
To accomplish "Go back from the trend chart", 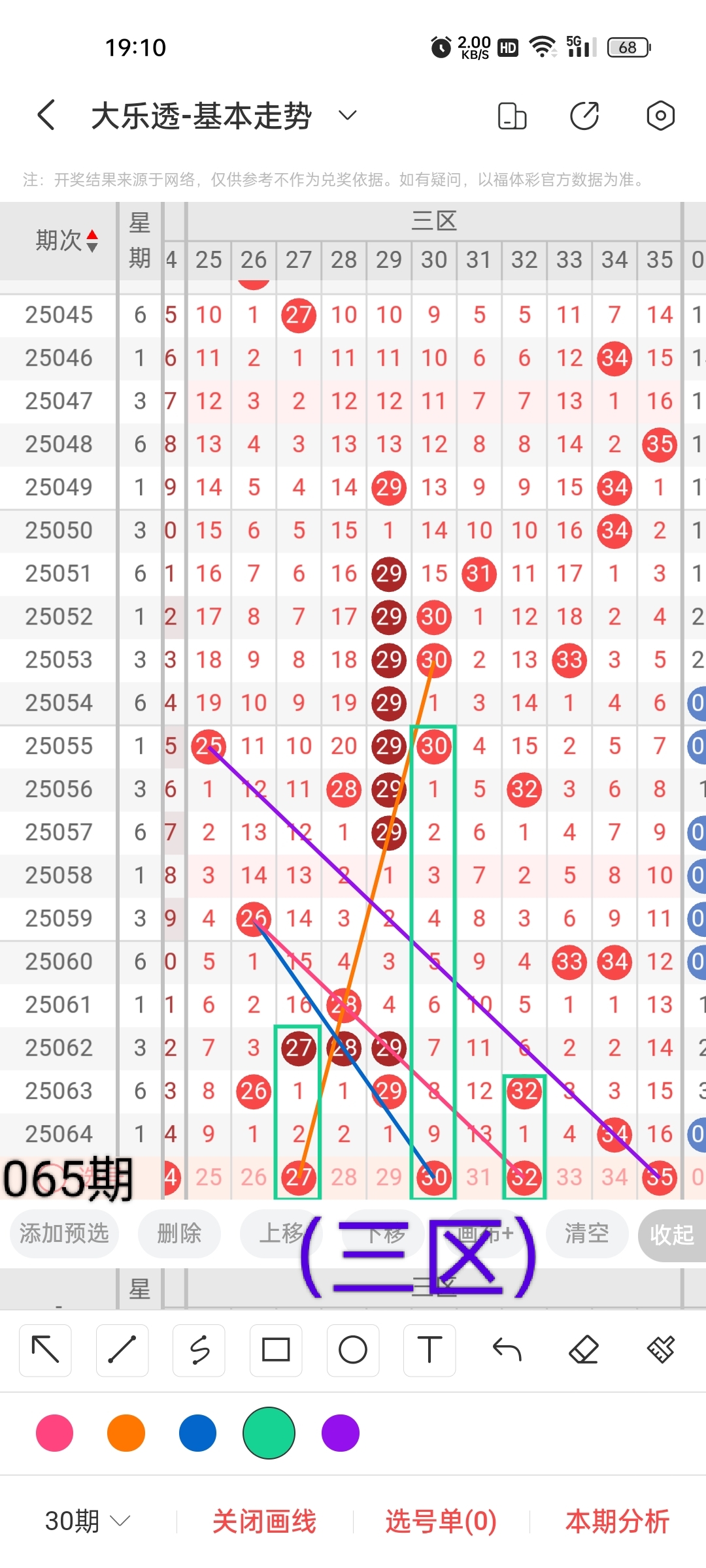I will point(46,116).
